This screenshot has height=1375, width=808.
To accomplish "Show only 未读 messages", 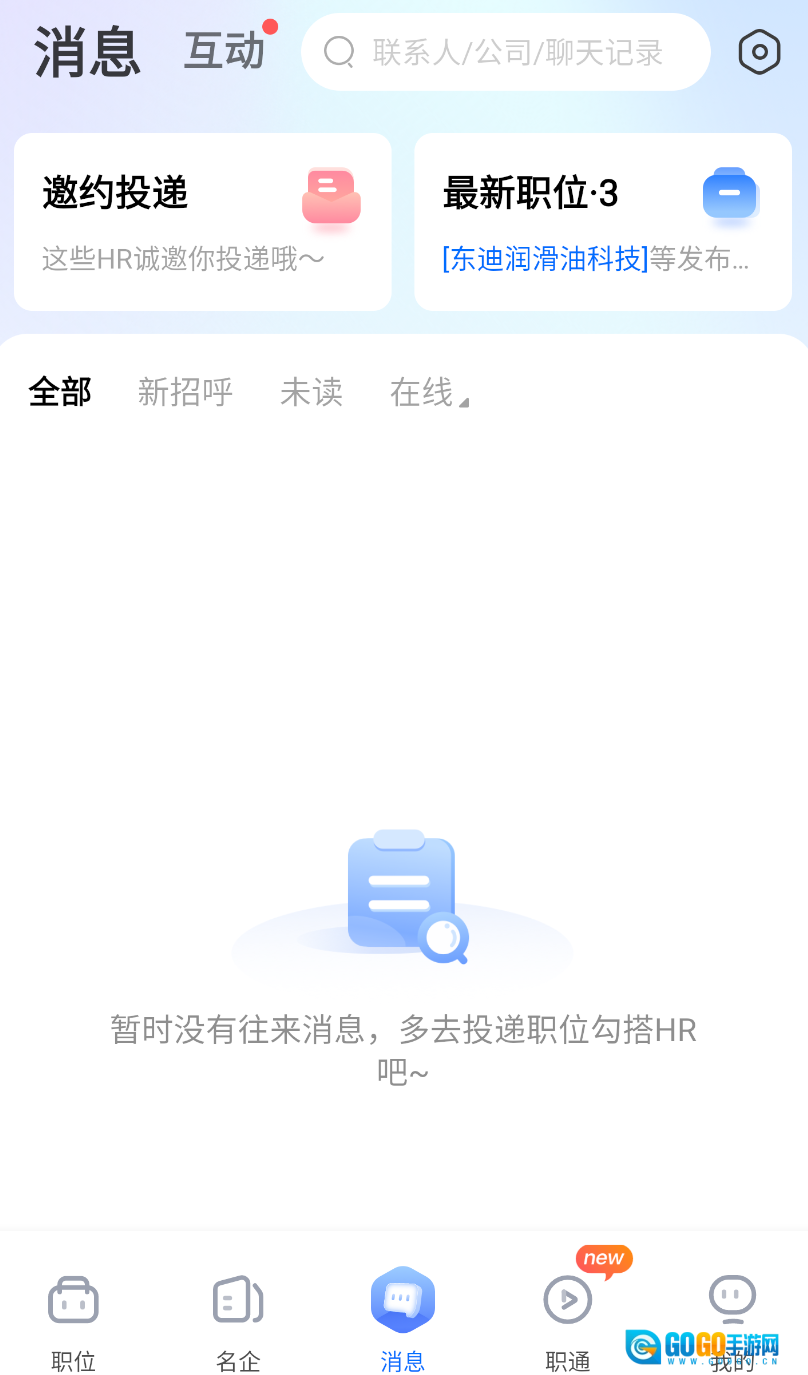I will tap(311, 392).
